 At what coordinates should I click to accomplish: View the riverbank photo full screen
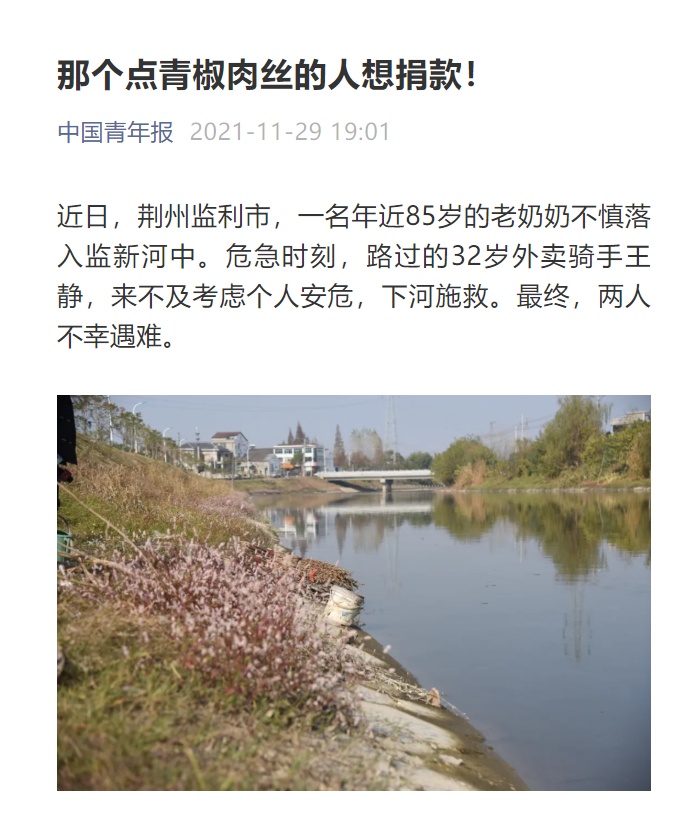pos(353,592)
